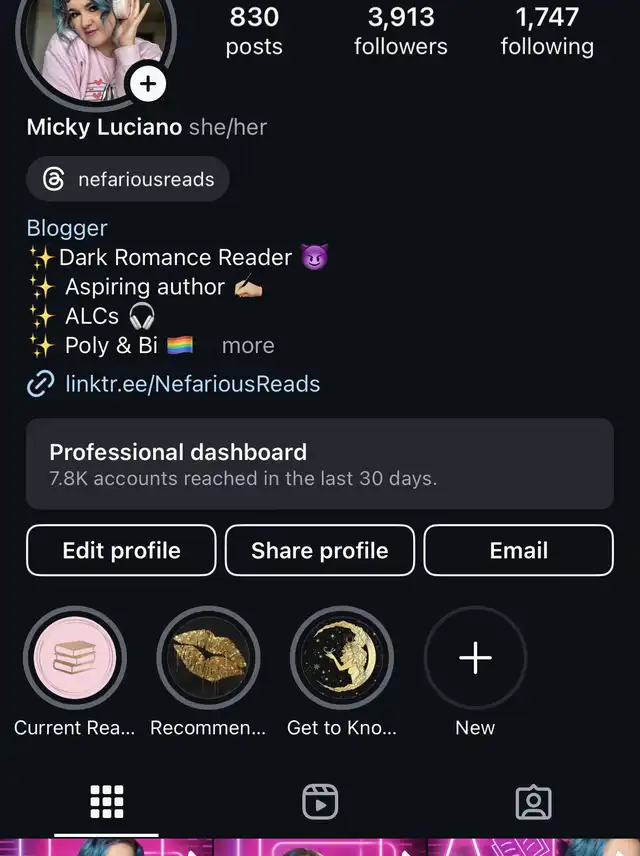Add to story via the plus badge
Viewport: 640px width, 856px height.
coord(148,83)
